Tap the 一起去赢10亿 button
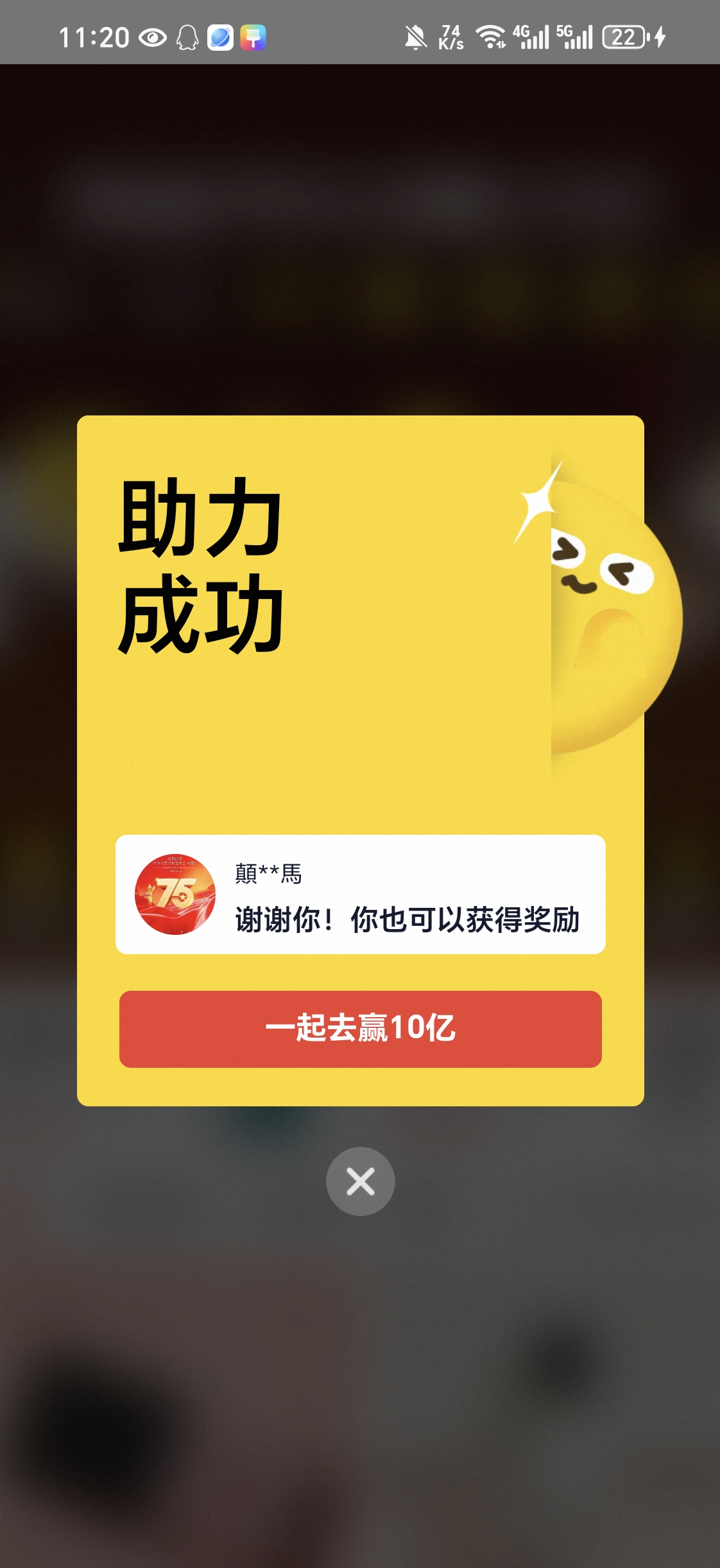This screenshot has width=720, height=1568. tap(360, 1029)
